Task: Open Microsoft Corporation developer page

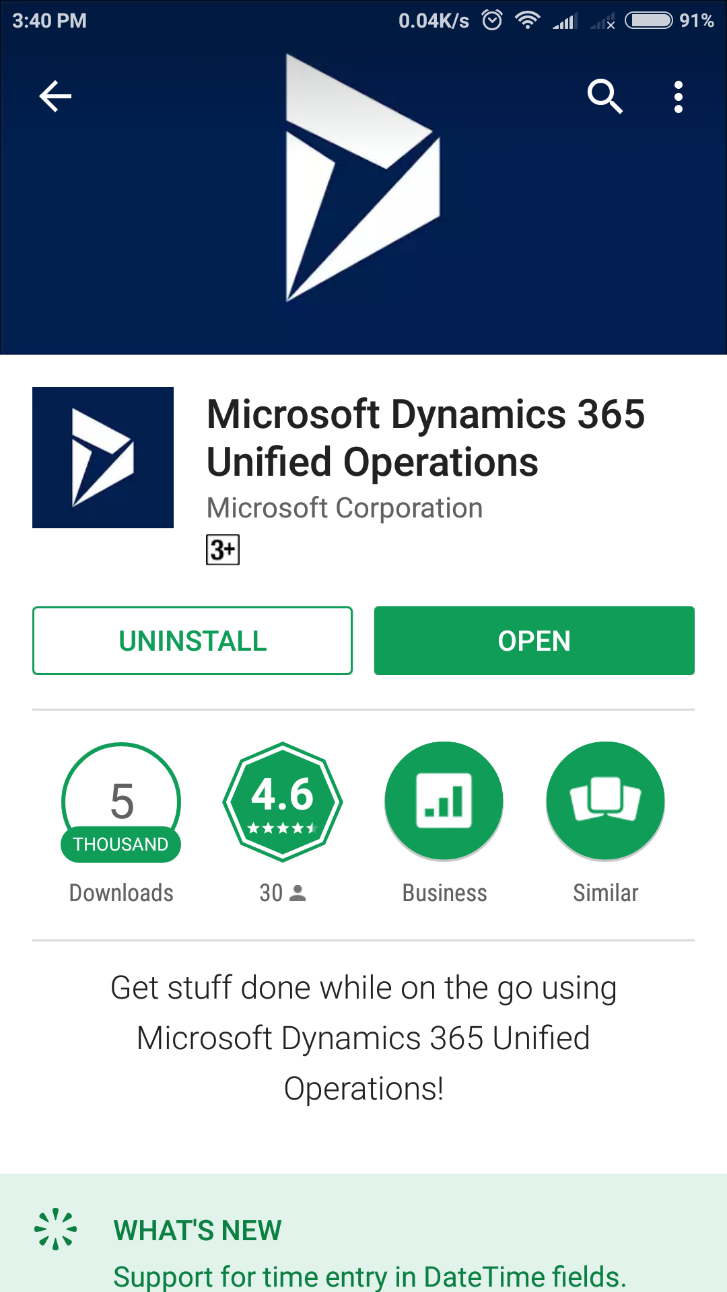Action: (344, 508)
